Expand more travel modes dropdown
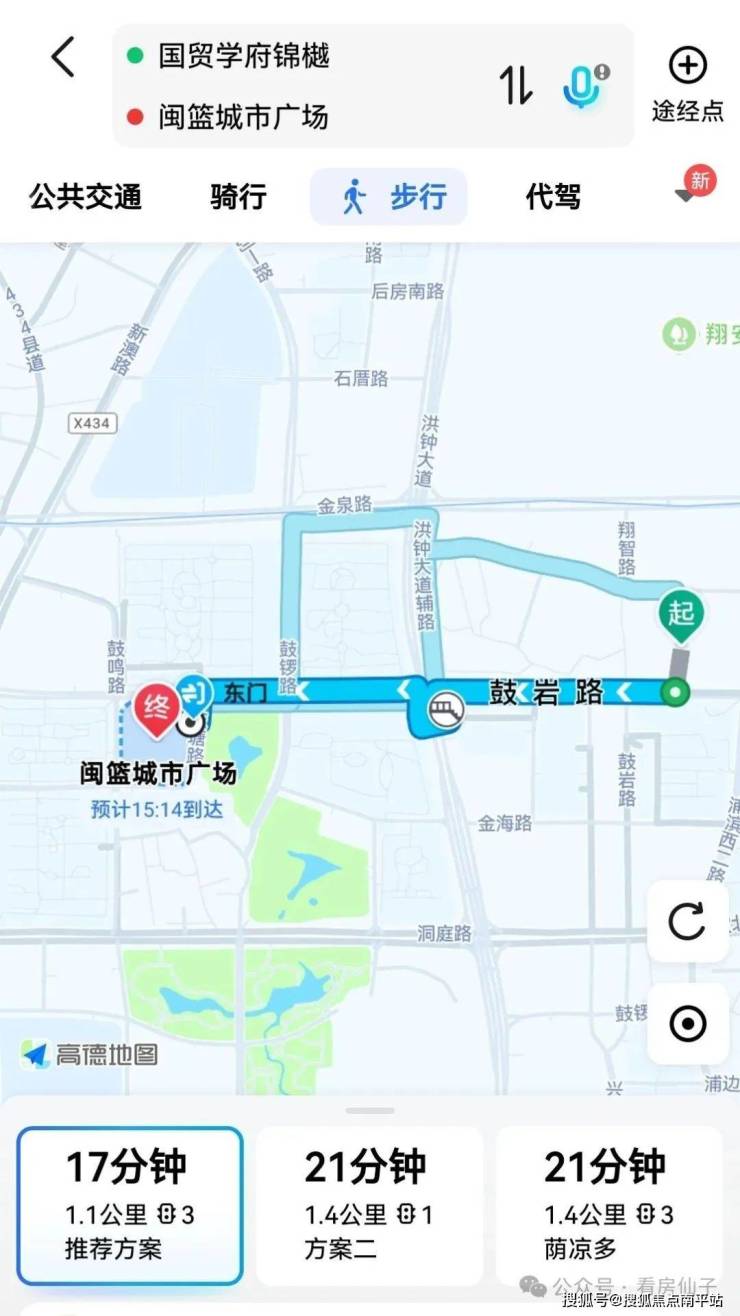This screenshot has height=1316, width=740. click(x=690, y=192)
